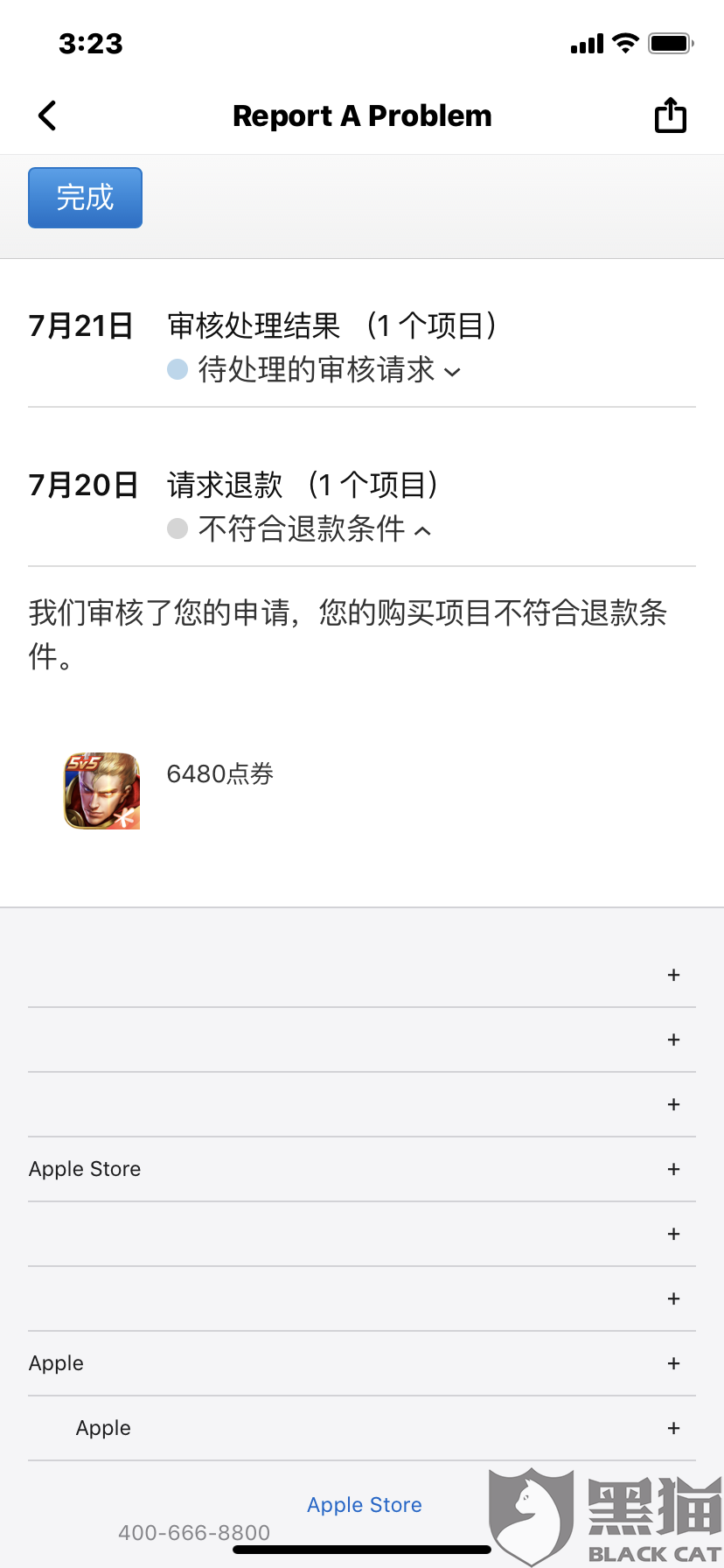Tap the cellular signal bars icon
Image resolution: width=724 pixels, height=1568 pixels.
pyautogui.click(x=584, y=42)
